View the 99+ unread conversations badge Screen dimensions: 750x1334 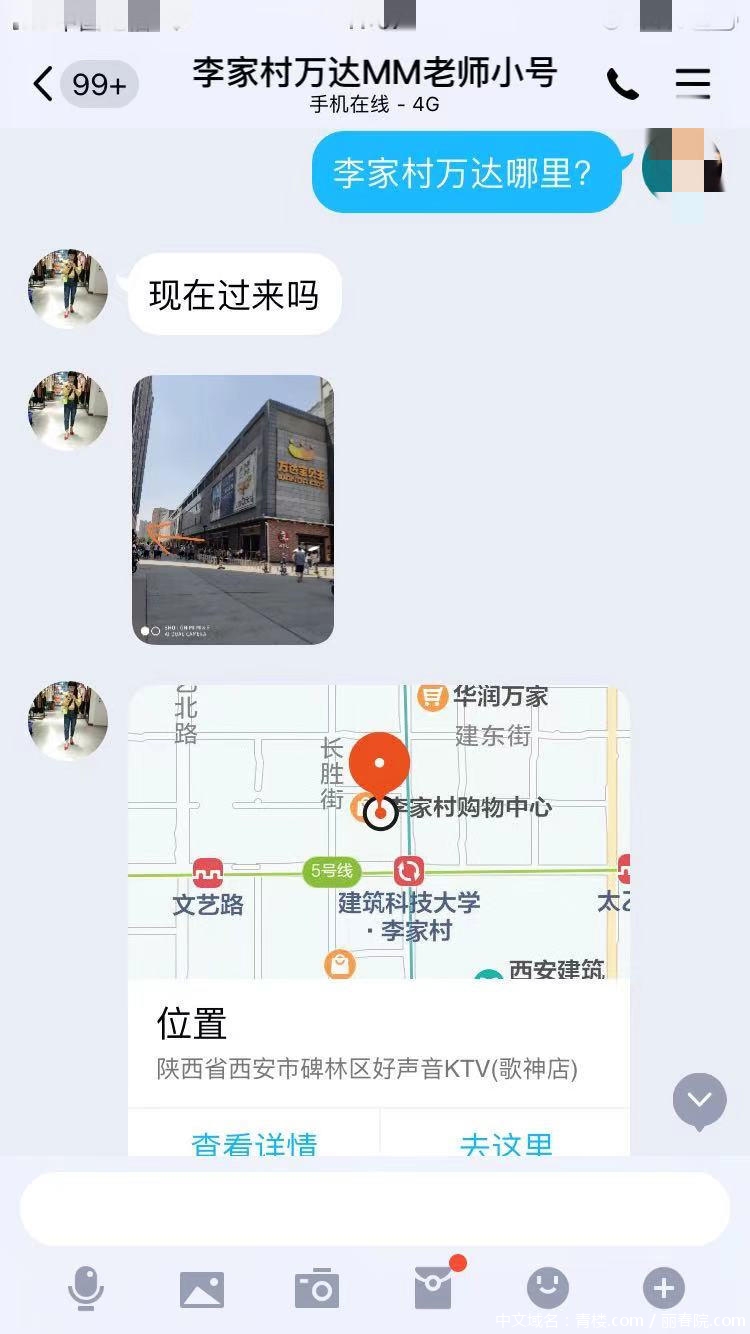pyautogui.click(x=97, y=85)
